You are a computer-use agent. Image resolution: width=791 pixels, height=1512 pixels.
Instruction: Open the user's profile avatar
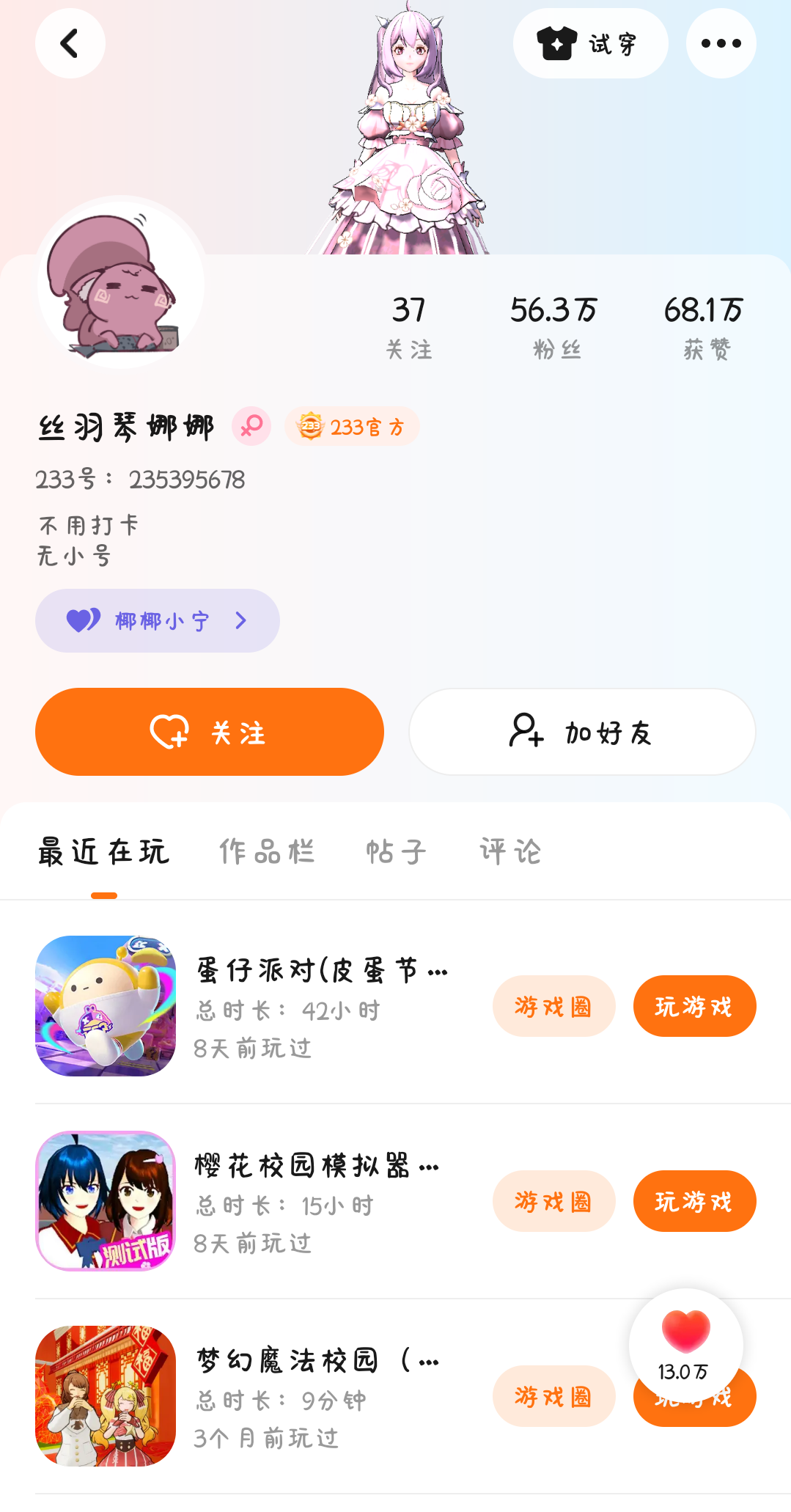[x=121, y=282]
